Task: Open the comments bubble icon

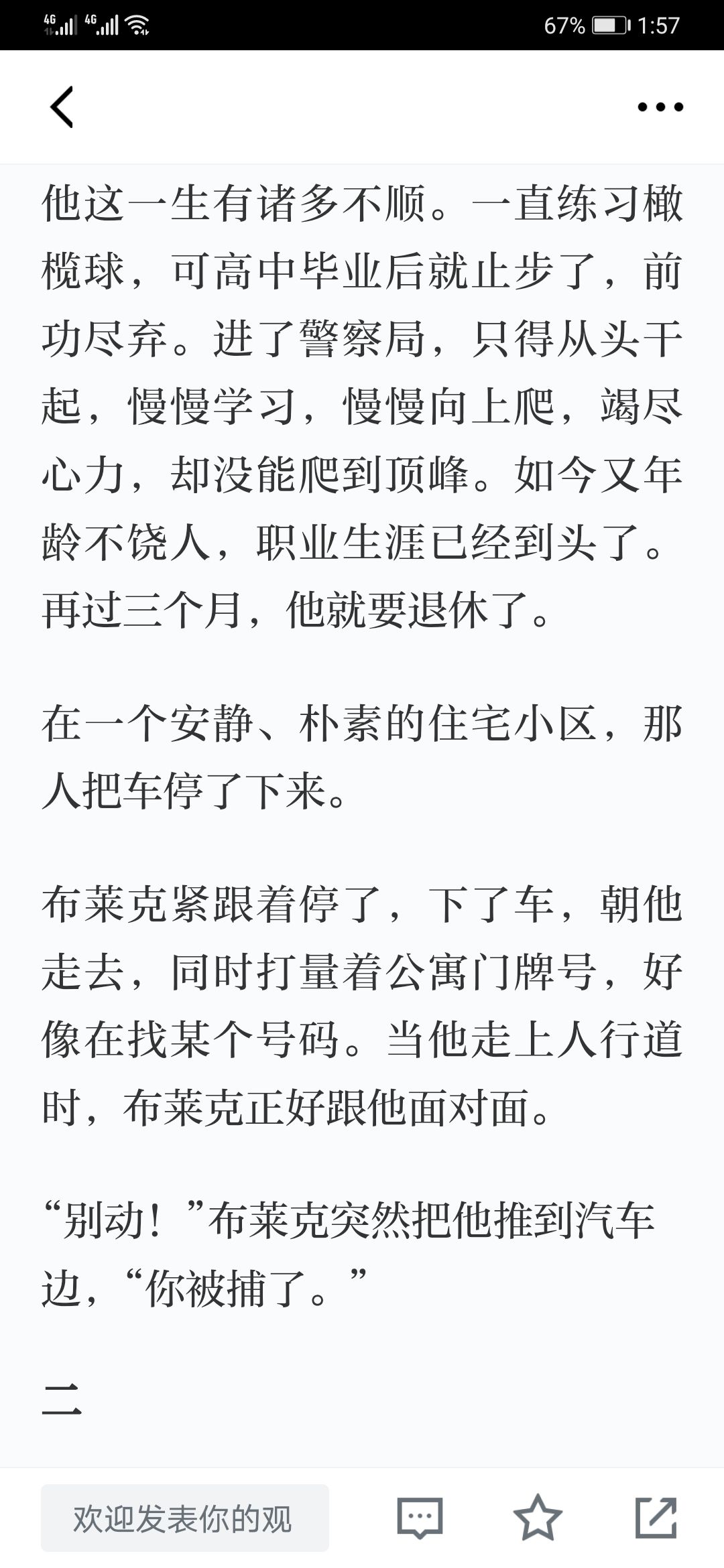Action: click(x=420, y=1518)
